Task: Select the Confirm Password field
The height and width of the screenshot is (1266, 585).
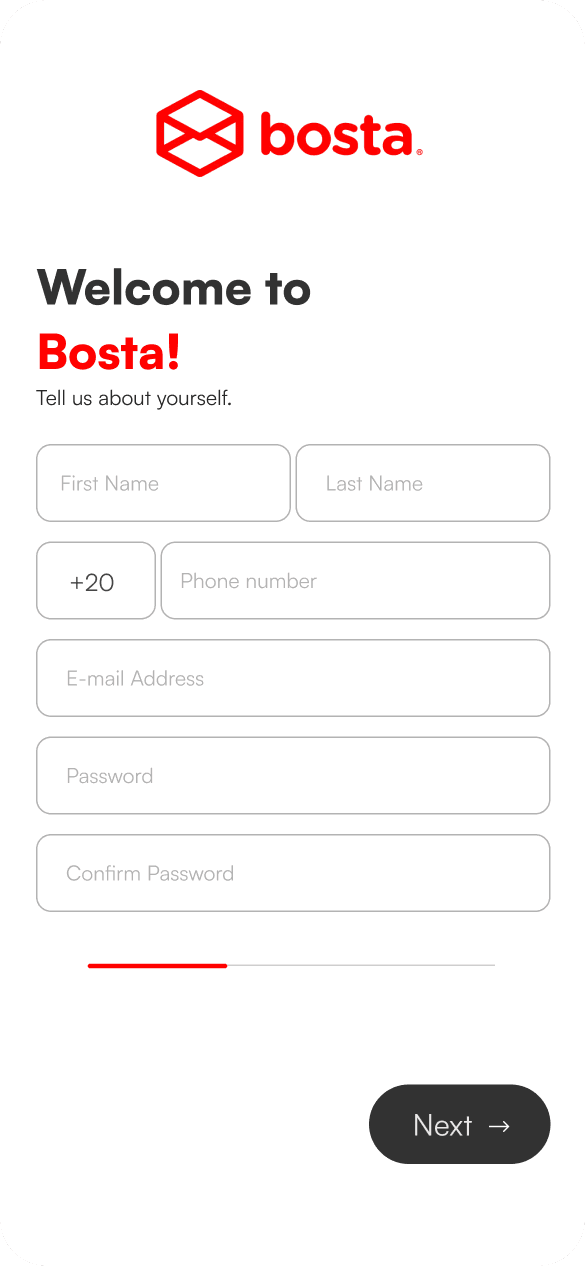Action: (293, 873)
